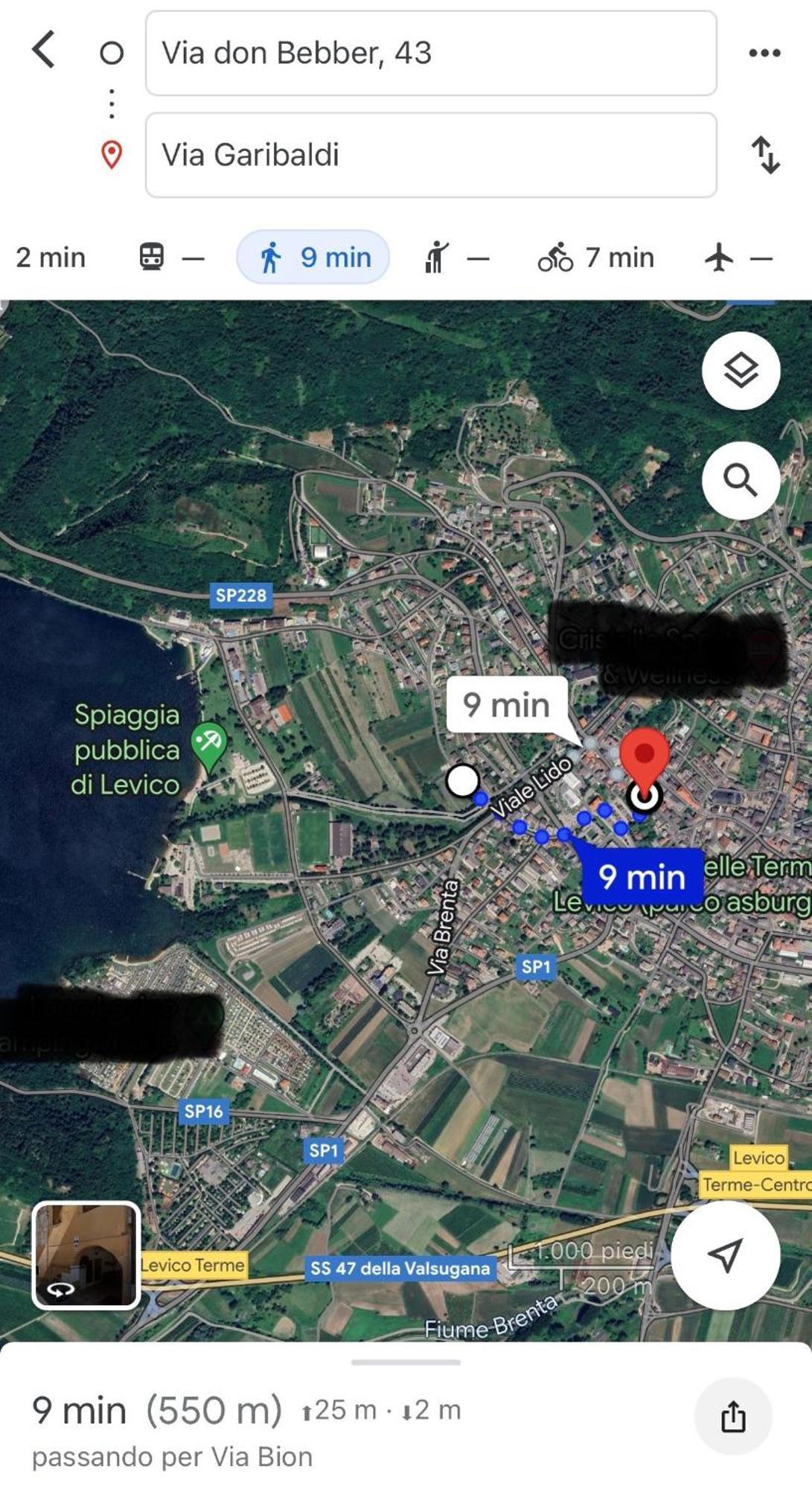Choose the alternative white 9 min route
812x1489 pixels.
pyautogui.click(x=506, y=704)
